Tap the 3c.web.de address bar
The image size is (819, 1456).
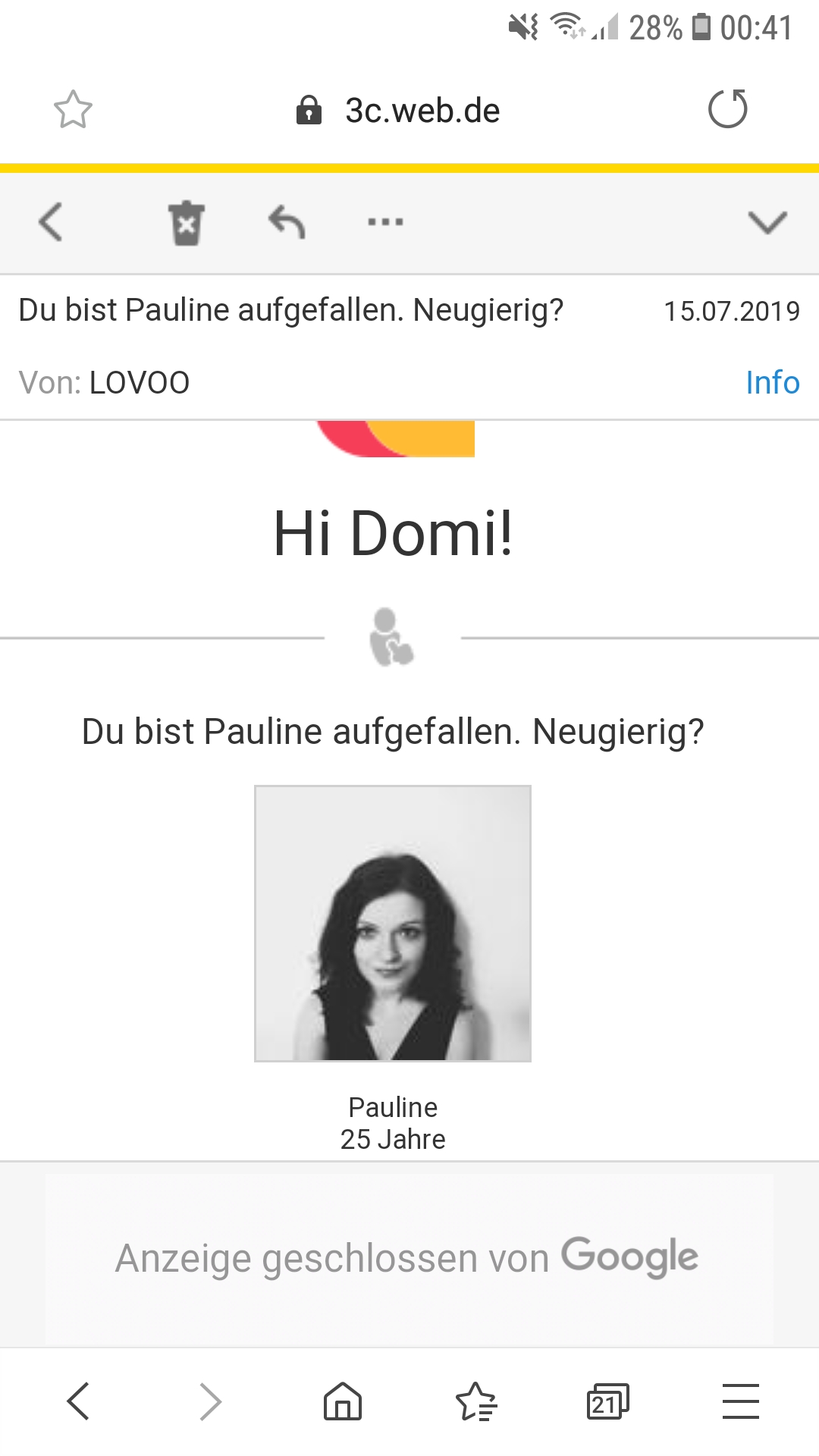click(x=409, y=111)
